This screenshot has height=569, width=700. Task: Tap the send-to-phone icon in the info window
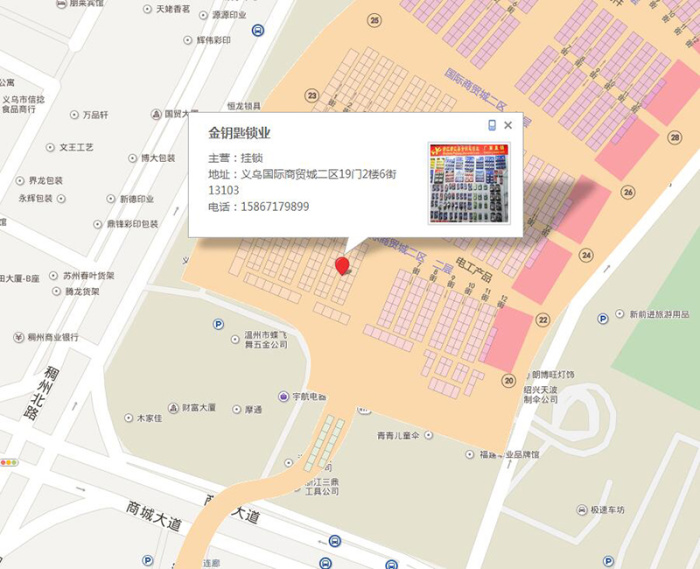coord(491,125)
